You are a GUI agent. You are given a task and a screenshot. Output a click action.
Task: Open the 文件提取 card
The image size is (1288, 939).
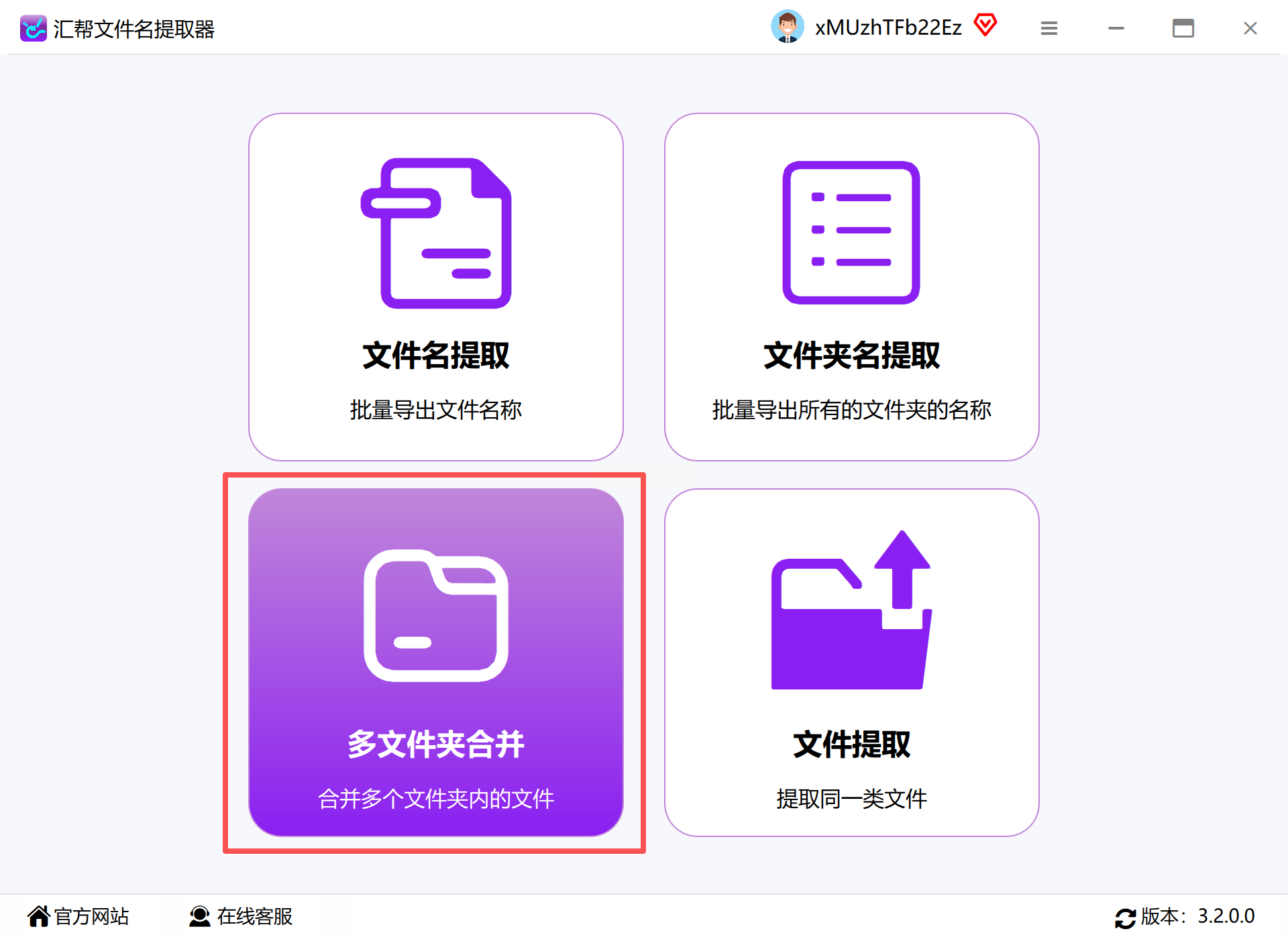point(851,662)
